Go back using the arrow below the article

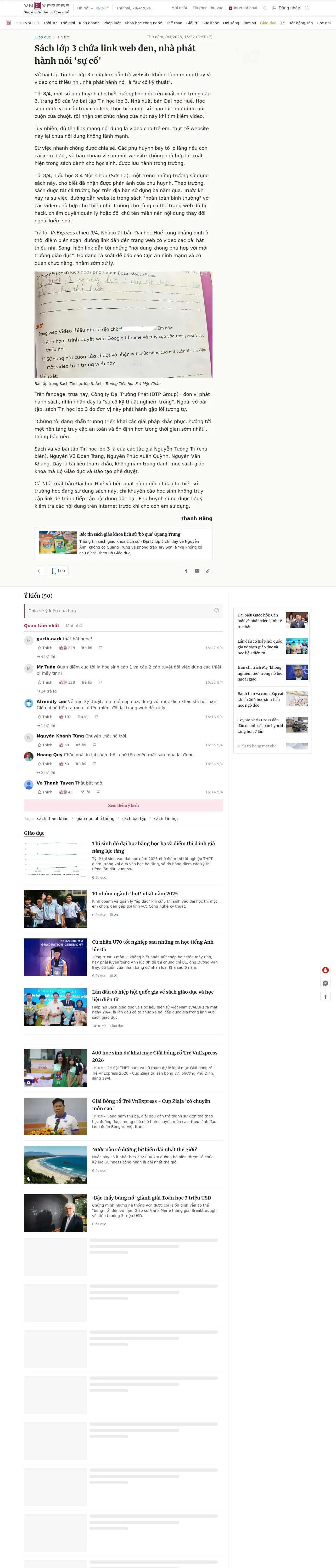coord(40,571)
